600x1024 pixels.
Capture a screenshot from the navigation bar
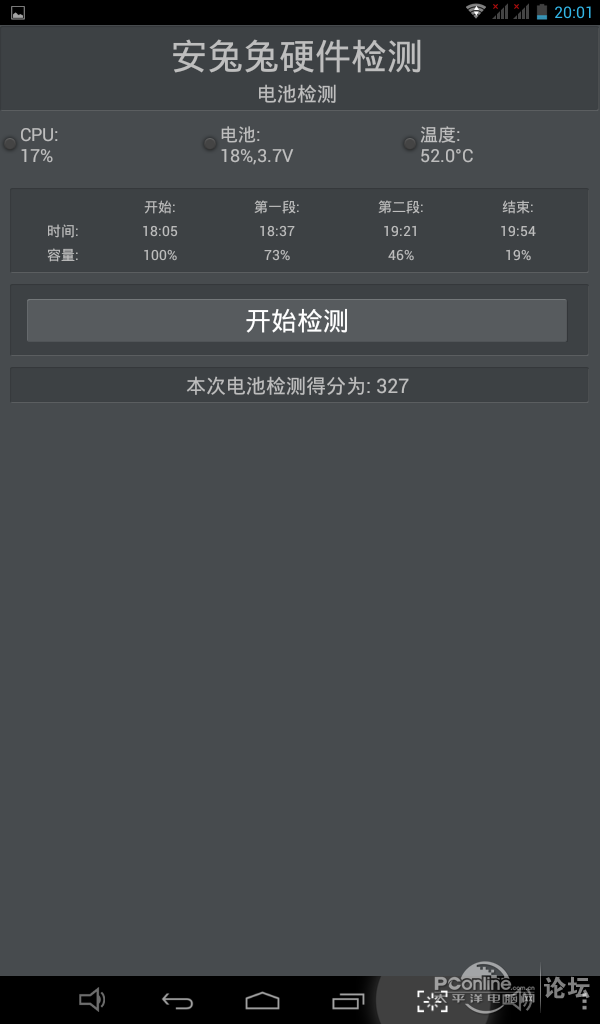click(x=432, y=1000)
